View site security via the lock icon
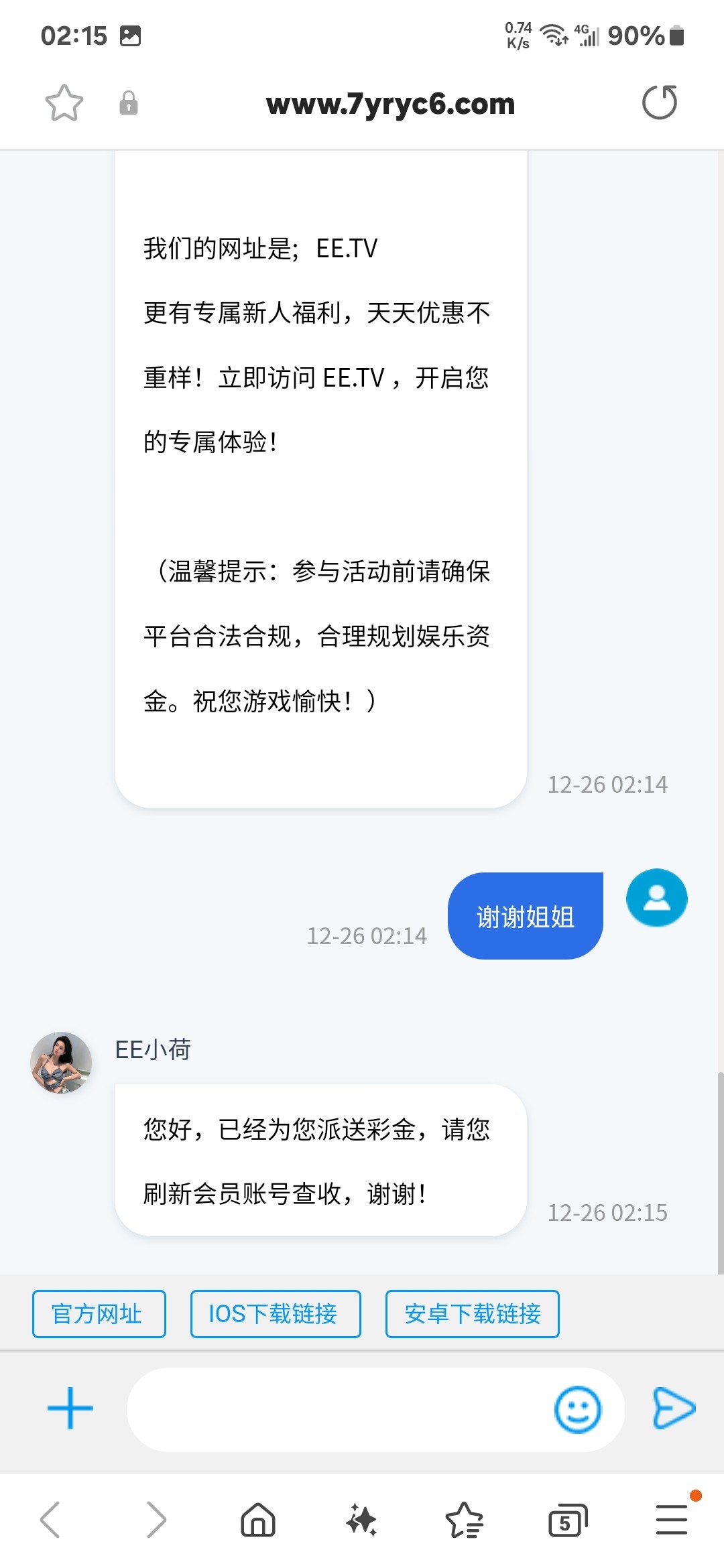The width and height of the screenshot is (724, 1568). (129, 103)
